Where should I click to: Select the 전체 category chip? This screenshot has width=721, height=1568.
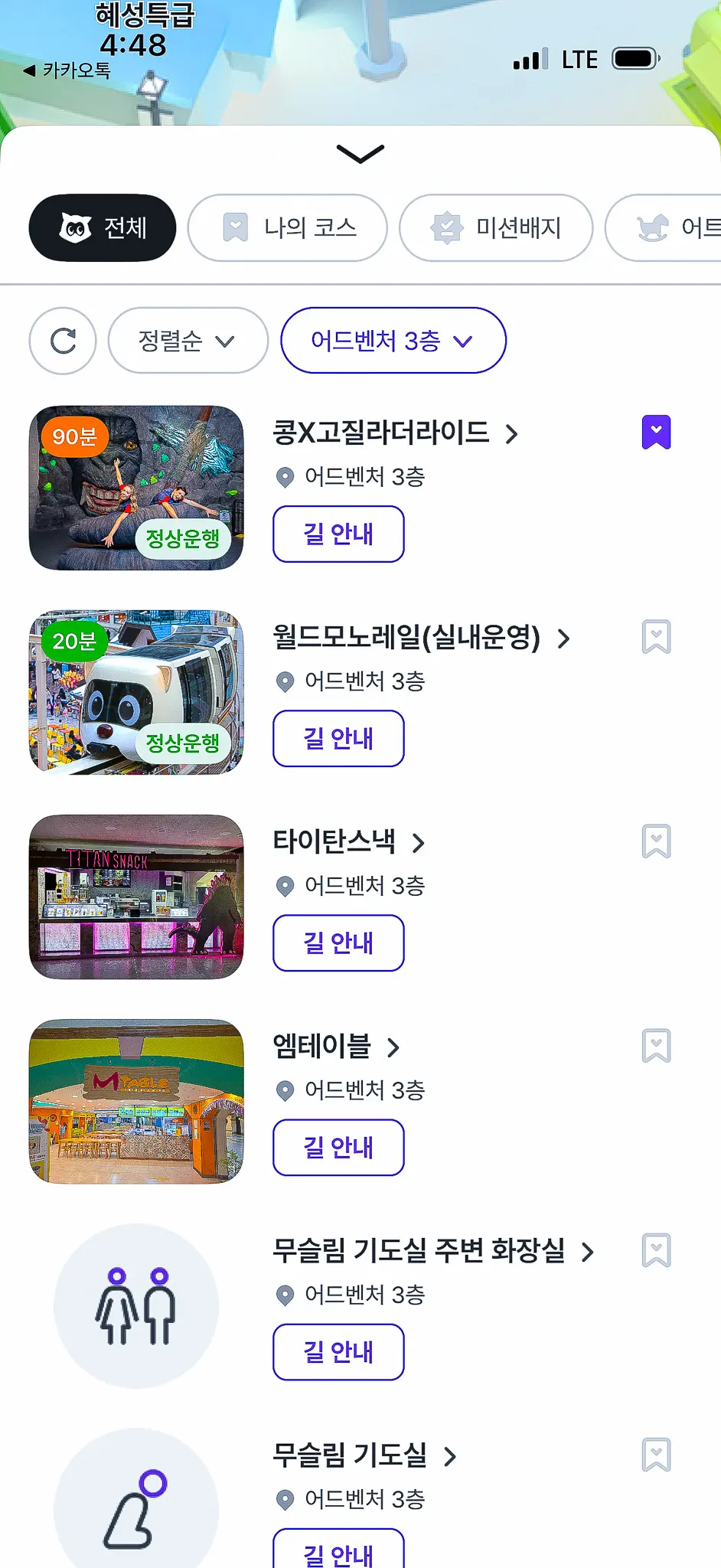pyautogui.click(x=103, y=228)
